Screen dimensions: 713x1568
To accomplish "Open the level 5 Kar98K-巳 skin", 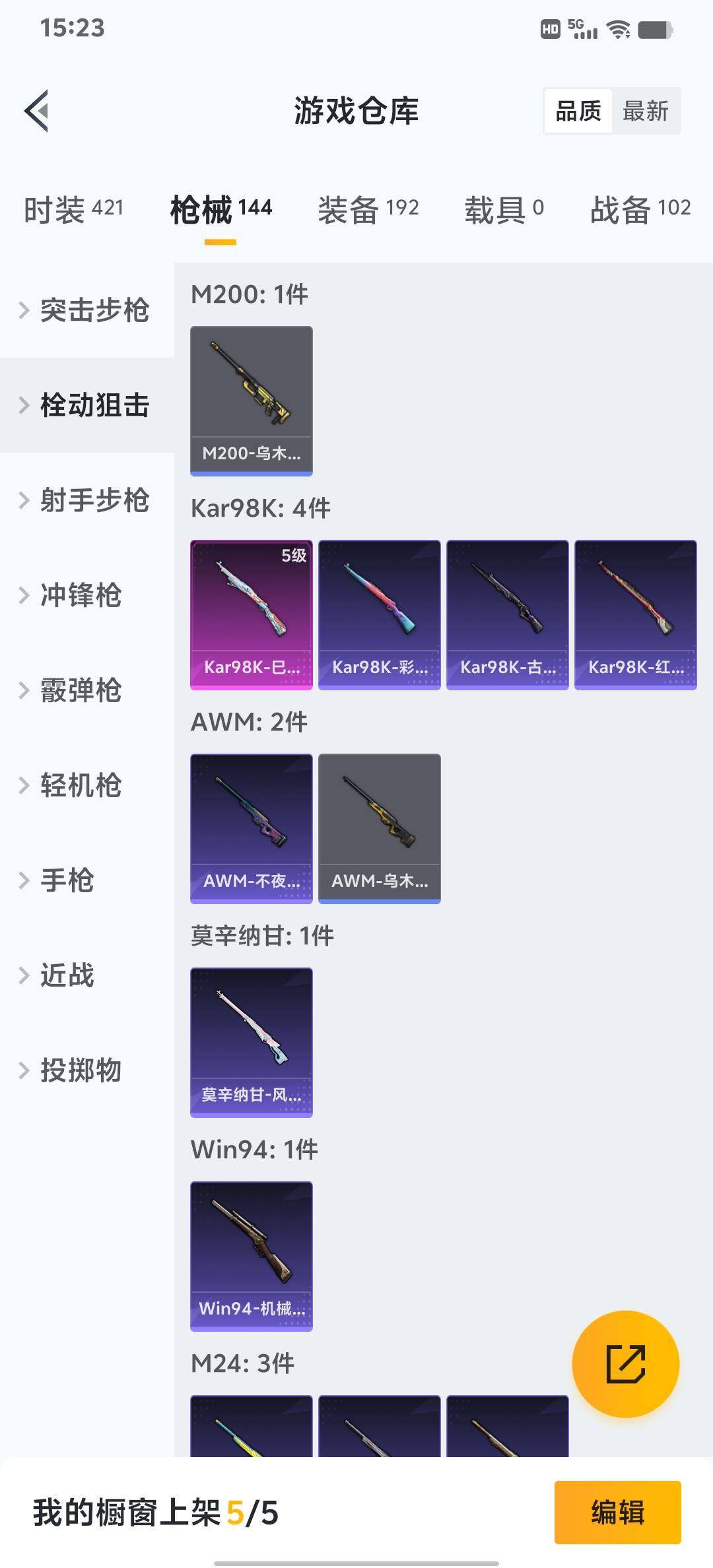I will [x=251, y=614].
